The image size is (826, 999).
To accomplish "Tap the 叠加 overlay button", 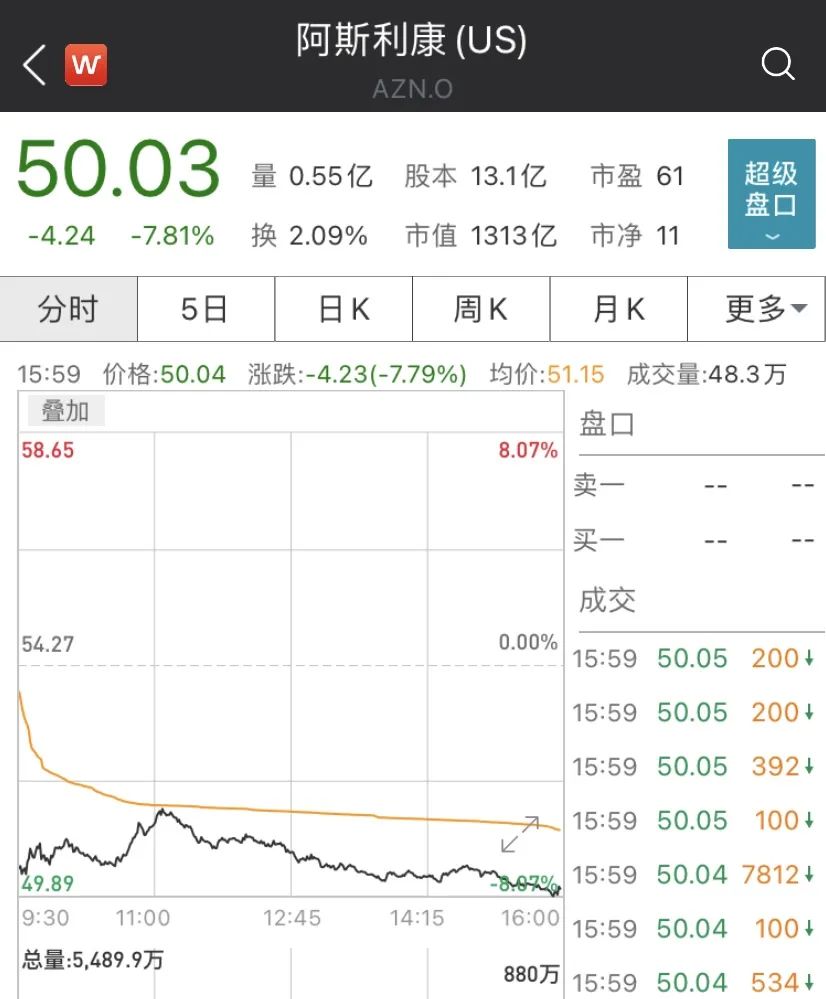I will click(x=64, y=411).
